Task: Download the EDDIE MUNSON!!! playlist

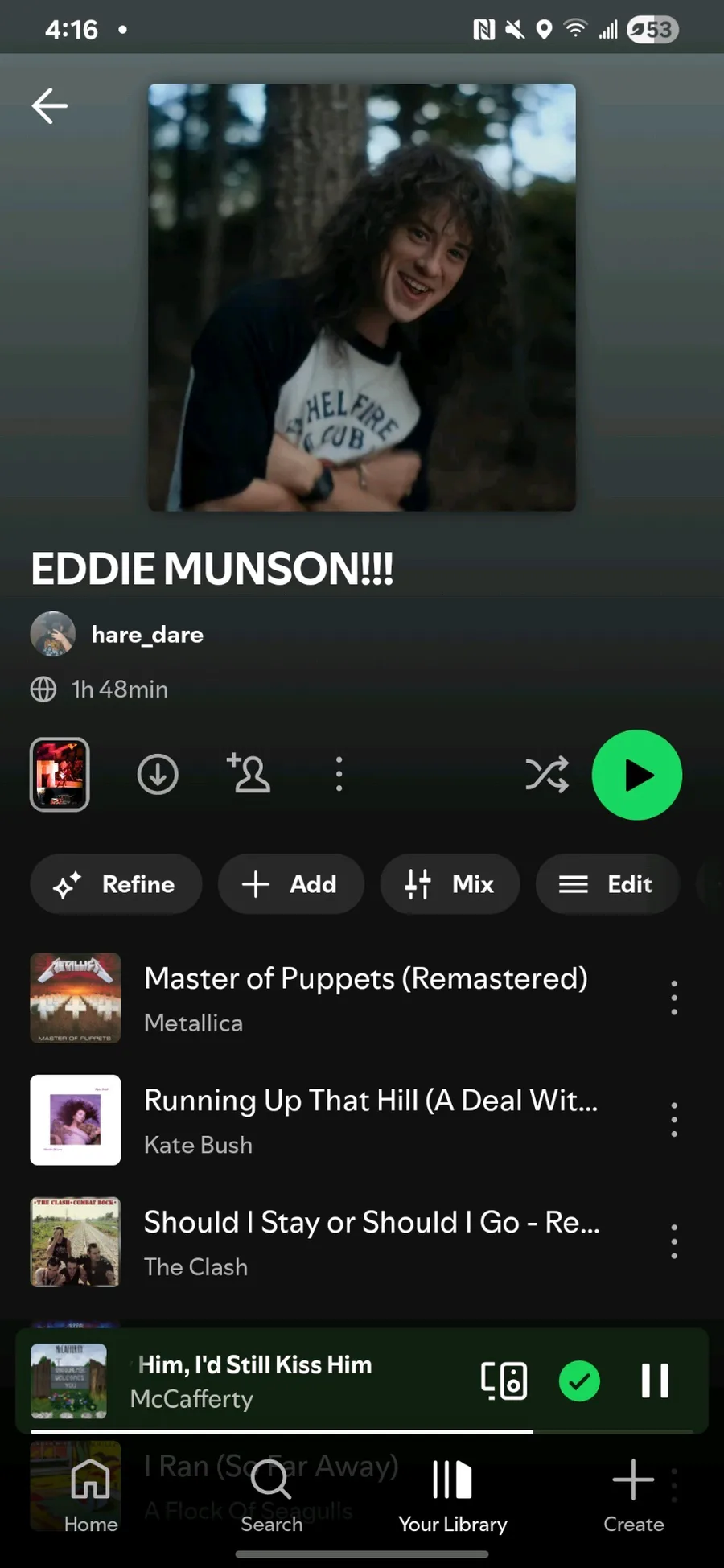Action: point(158,775)
